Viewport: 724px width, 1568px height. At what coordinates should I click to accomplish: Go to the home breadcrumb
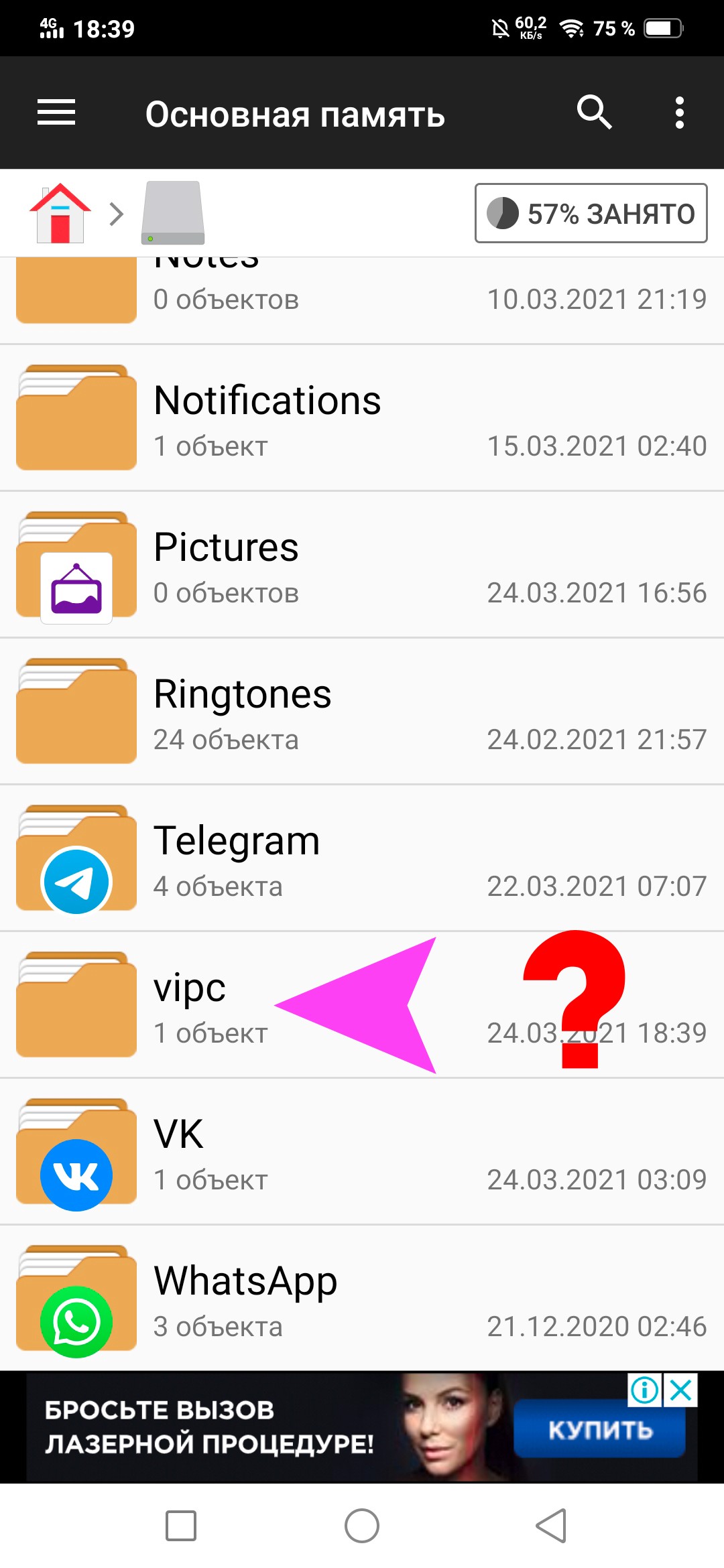pyautogui.click(x=60, y=213)
